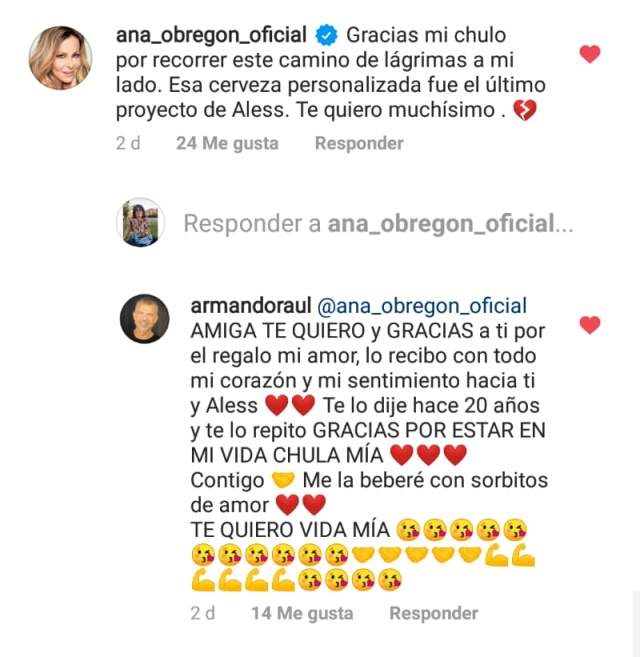This screenshot has height=657, width=640.
Task: Open the armandoraul profile avatar
Action: click(145, 318)
